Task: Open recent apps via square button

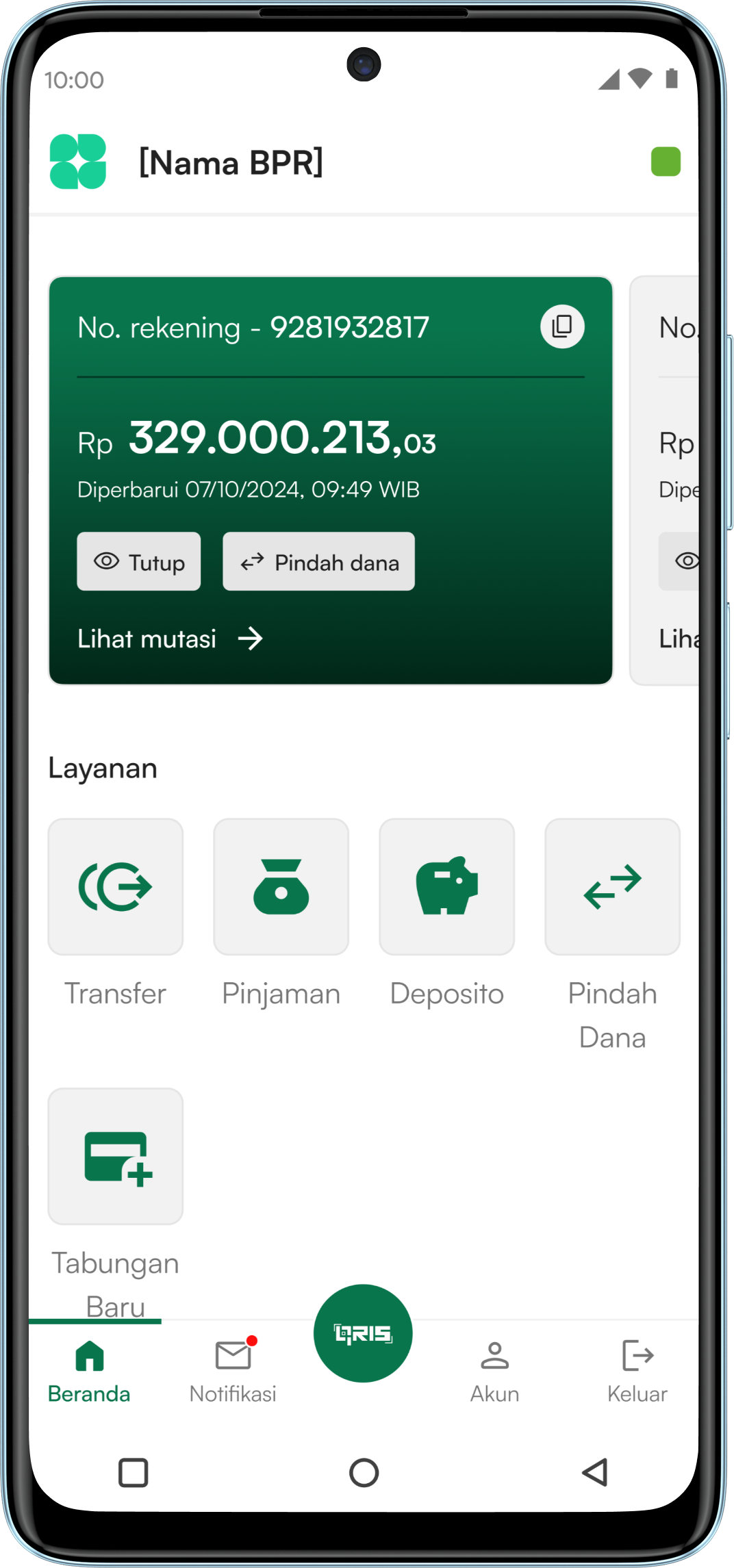Action: point(134,1472)
